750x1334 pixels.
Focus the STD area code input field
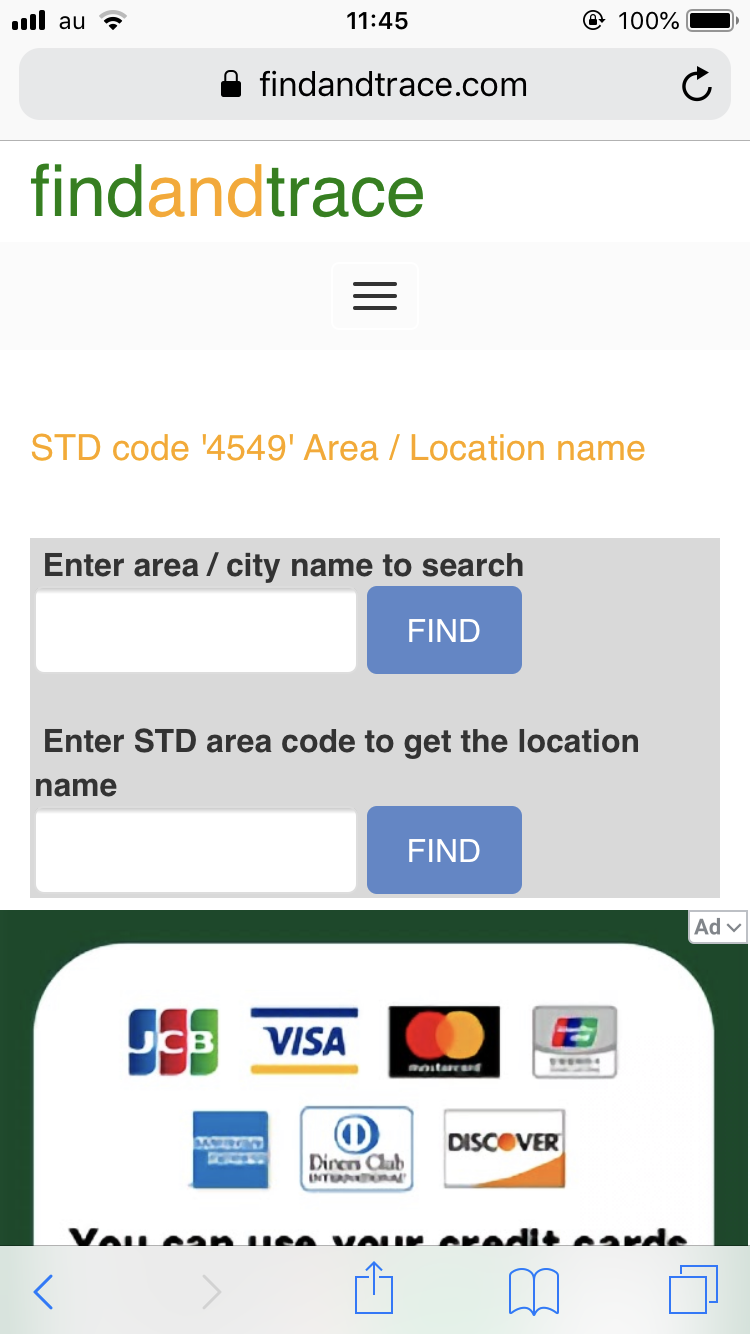(196, 851)
